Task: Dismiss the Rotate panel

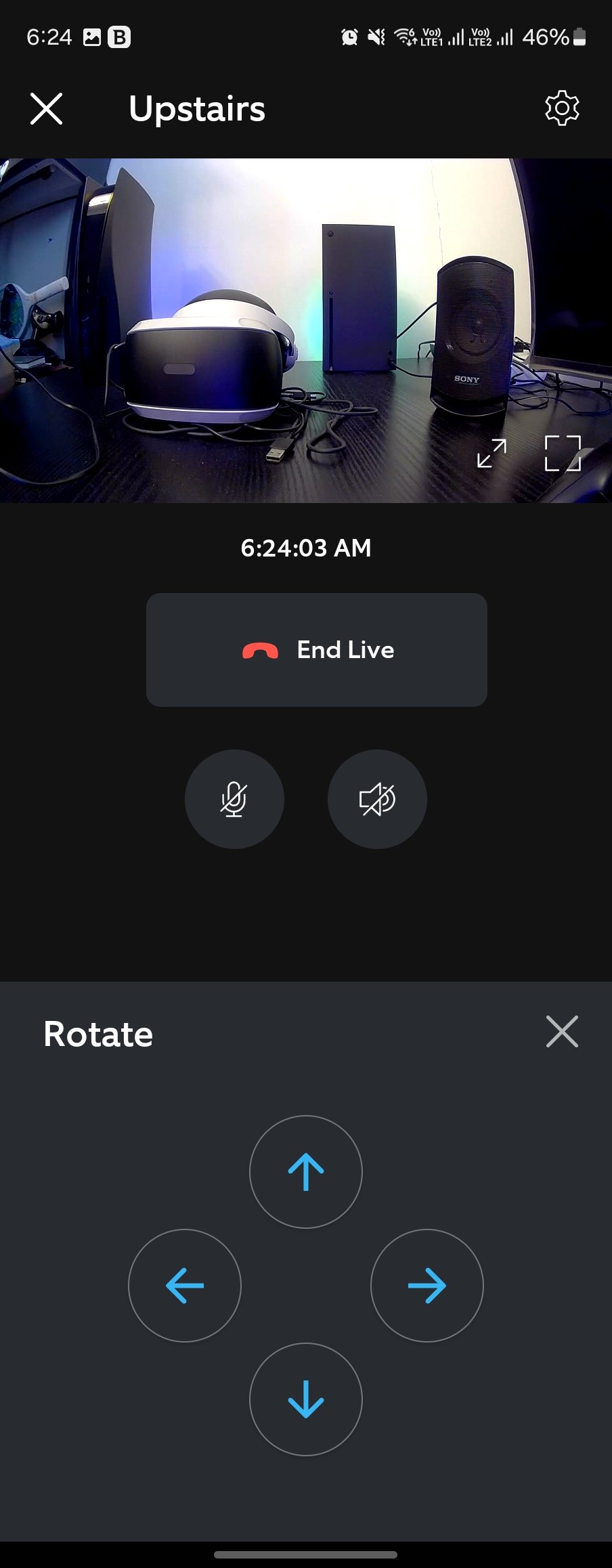Action: [x=562, y=1032]
